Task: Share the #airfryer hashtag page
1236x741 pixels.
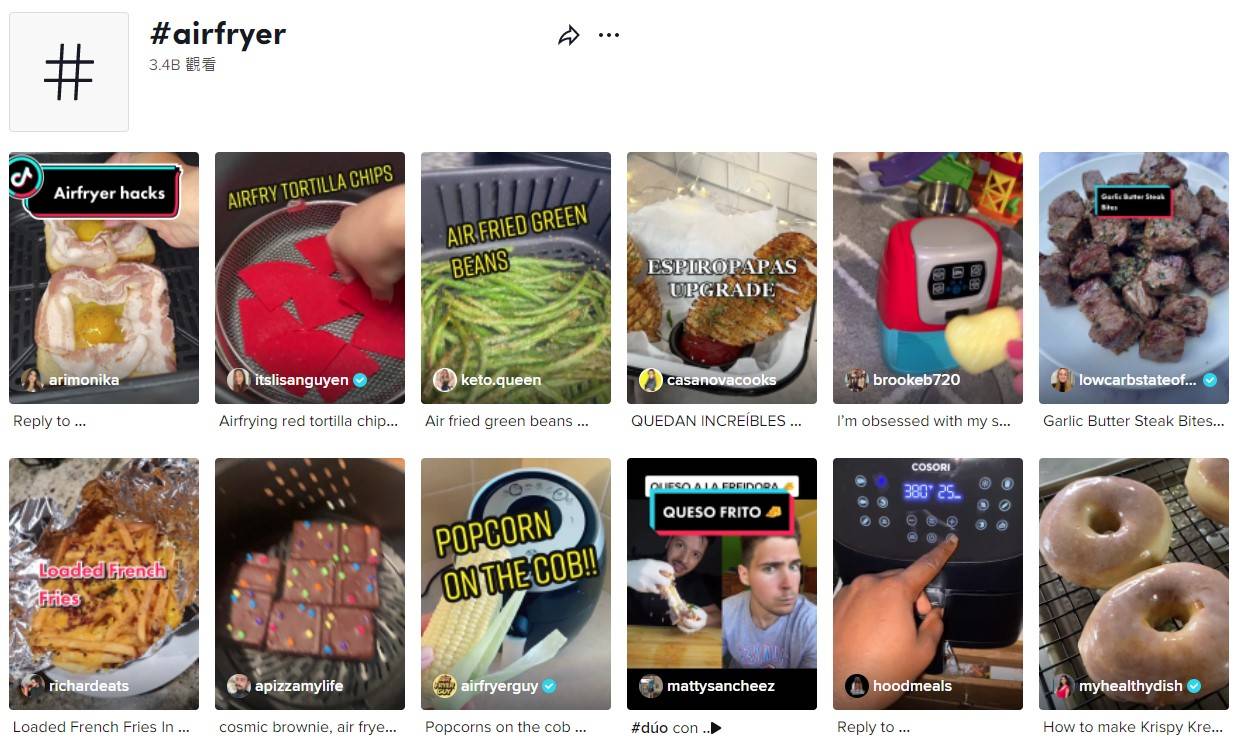Action: [568, 36]
